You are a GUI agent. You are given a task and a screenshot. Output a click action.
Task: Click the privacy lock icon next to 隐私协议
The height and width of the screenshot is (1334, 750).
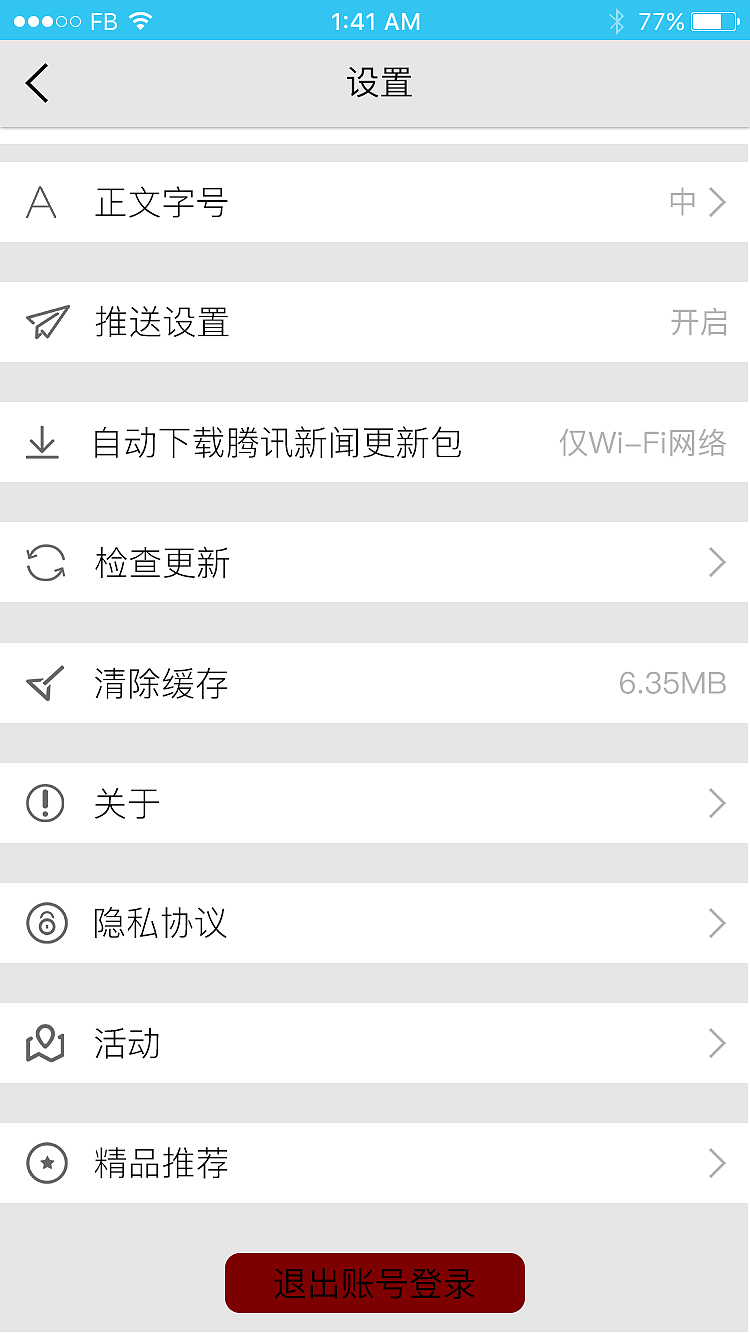click(x=43, y=923)
